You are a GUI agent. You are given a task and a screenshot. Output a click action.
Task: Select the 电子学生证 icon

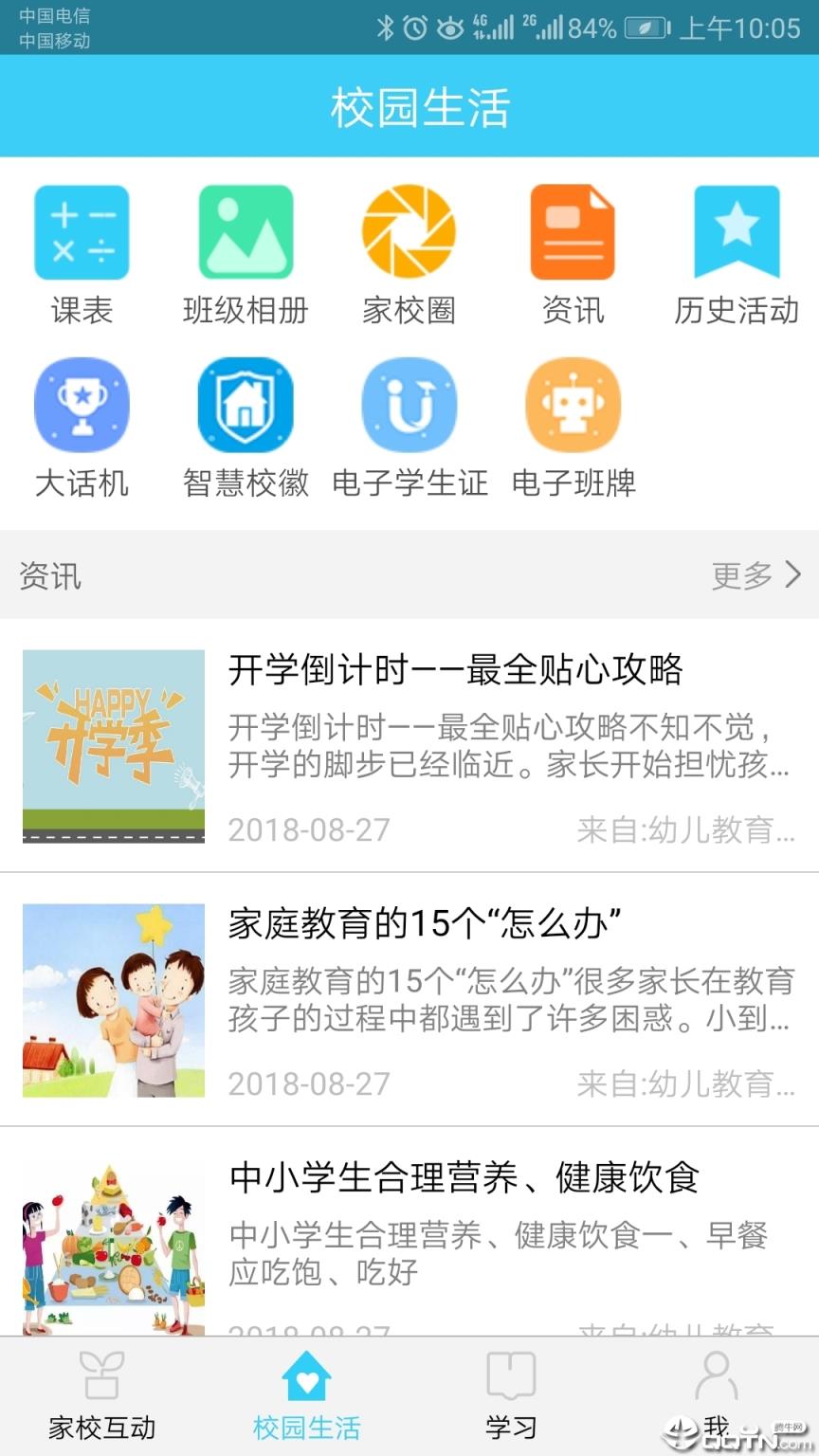point(409,405)
